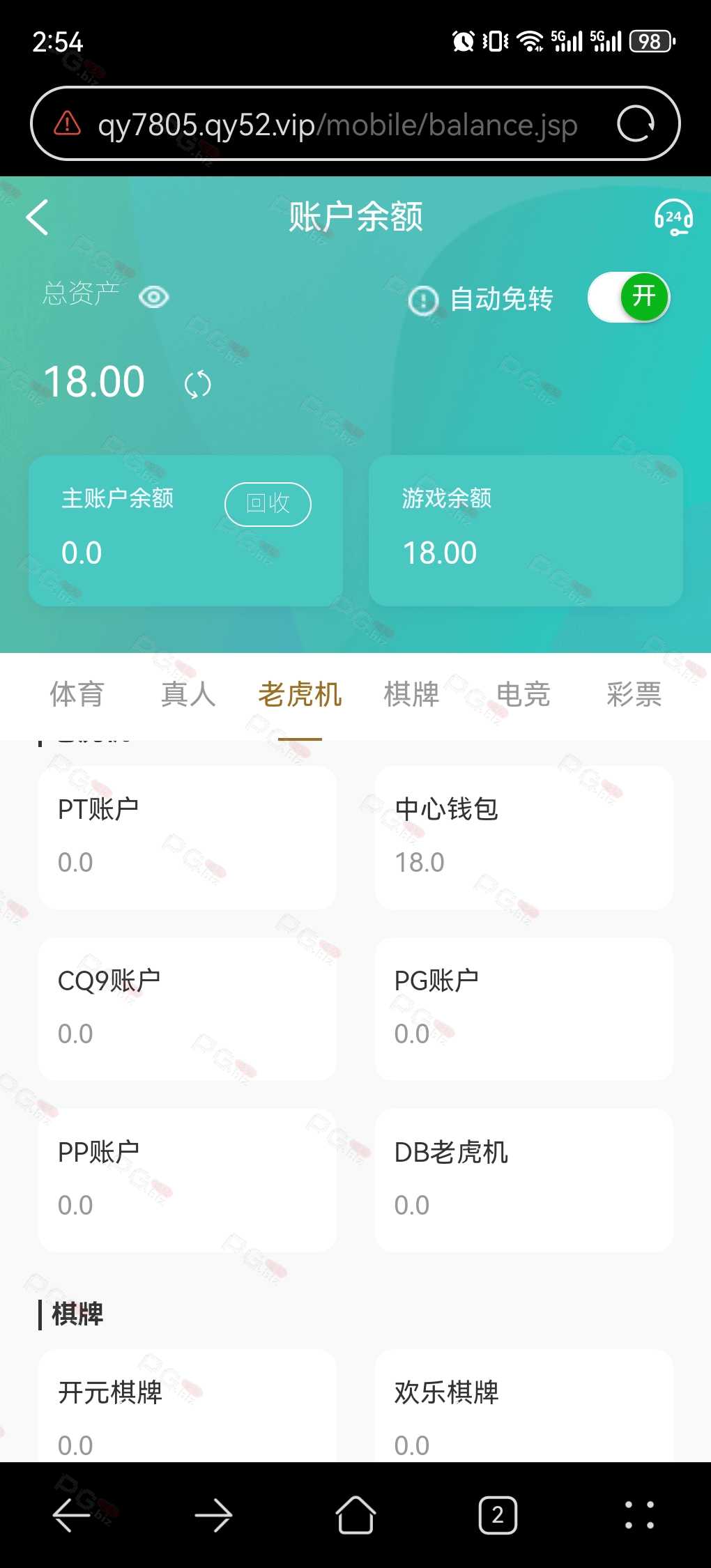Open the 电竞 tab
This screenshot has width=711, height=1568.
(523, 695)
